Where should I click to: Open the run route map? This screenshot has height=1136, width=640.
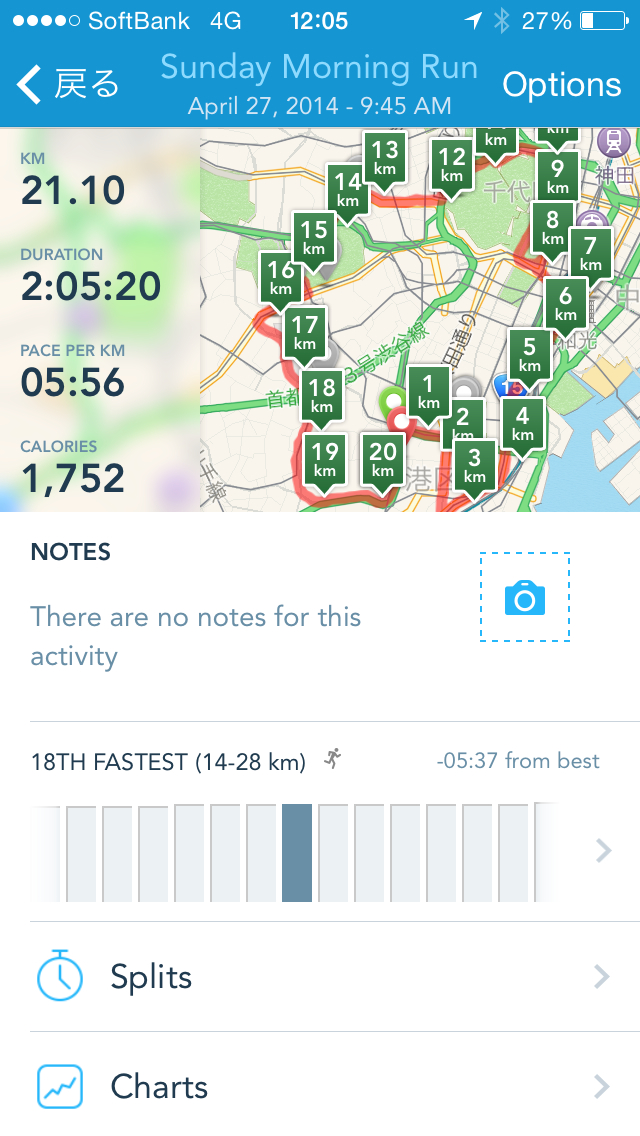(420, 320)
